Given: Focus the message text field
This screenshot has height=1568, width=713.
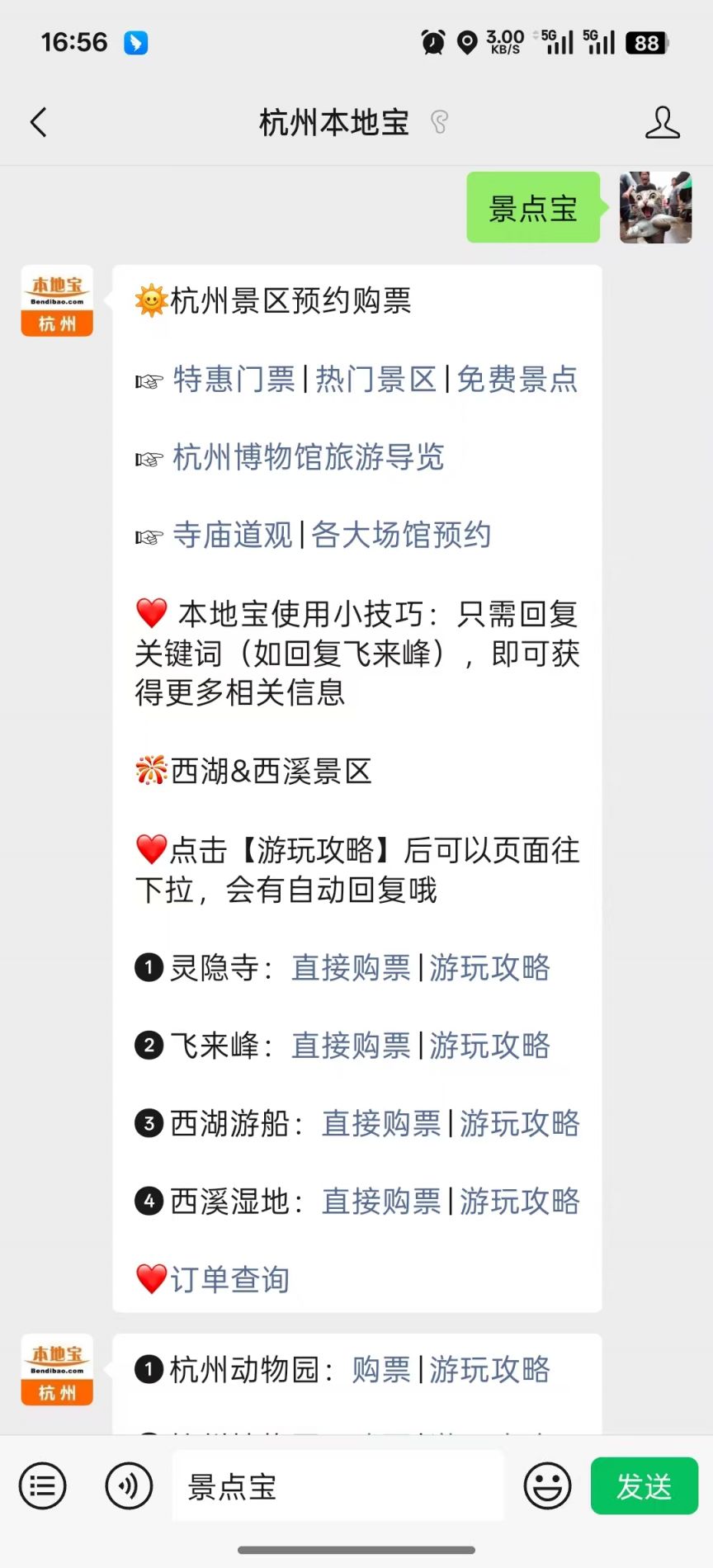Looking at the screenshot, I should point(338,1486).
